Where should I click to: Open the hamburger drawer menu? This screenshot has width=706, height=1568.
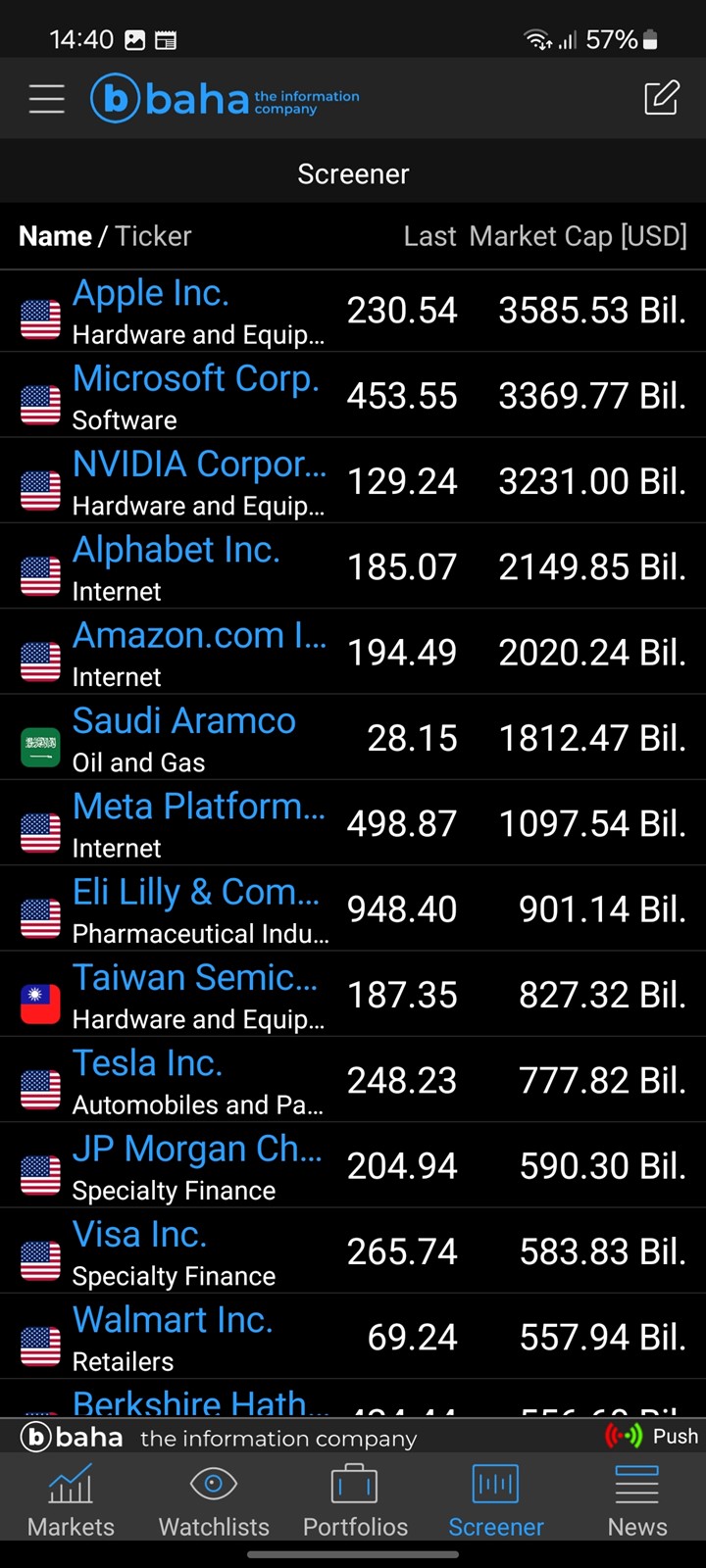46,99
